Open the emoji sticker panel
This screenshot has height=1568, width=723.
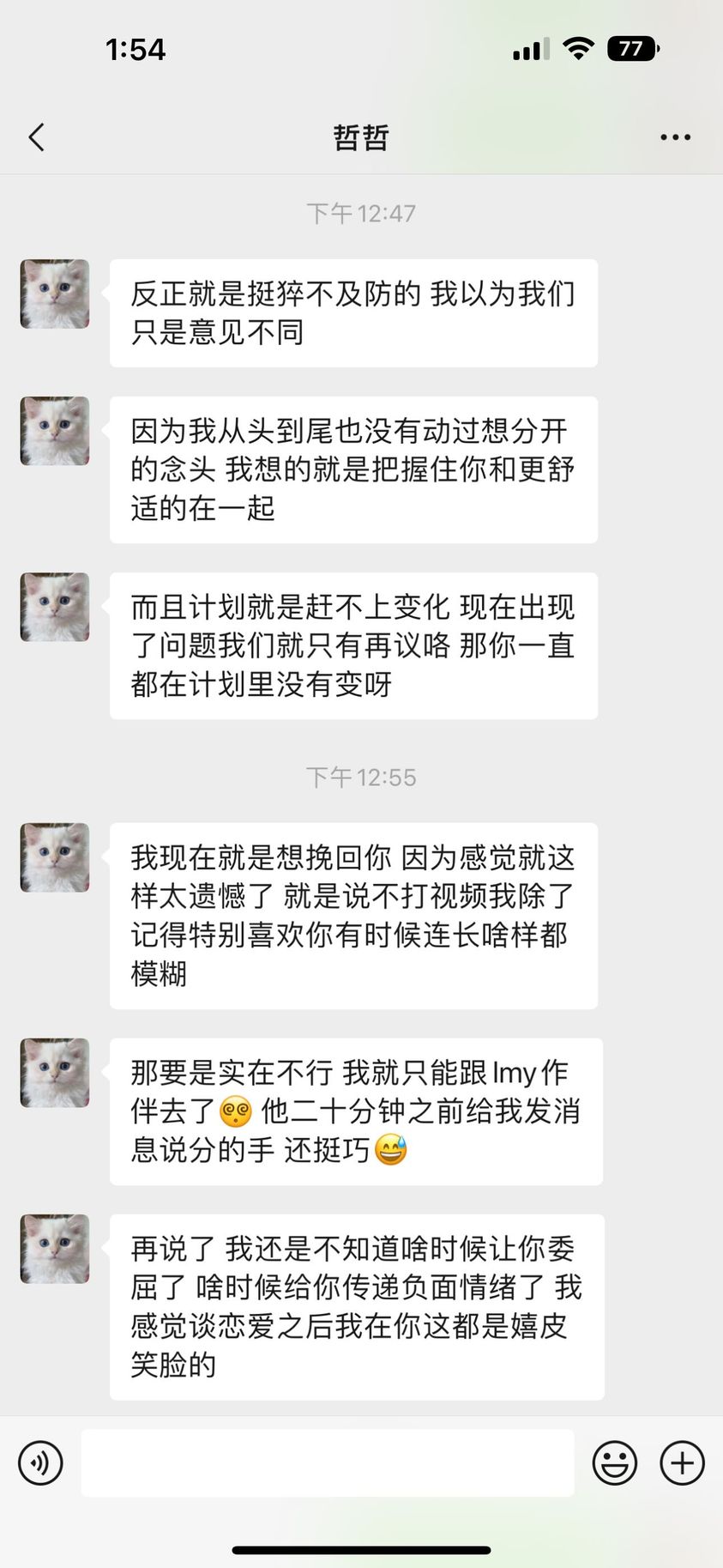[x=614, y=1462]
